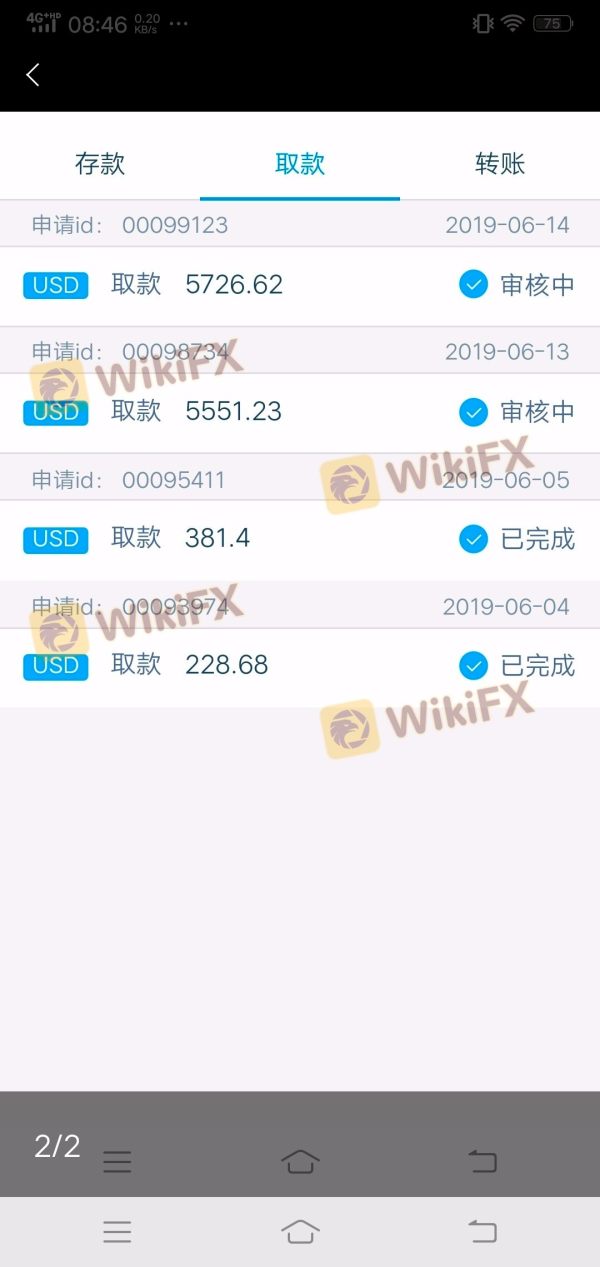
Task: Switch to the 存款 tab
Action: pyautogui.click(x=100, y=164)
